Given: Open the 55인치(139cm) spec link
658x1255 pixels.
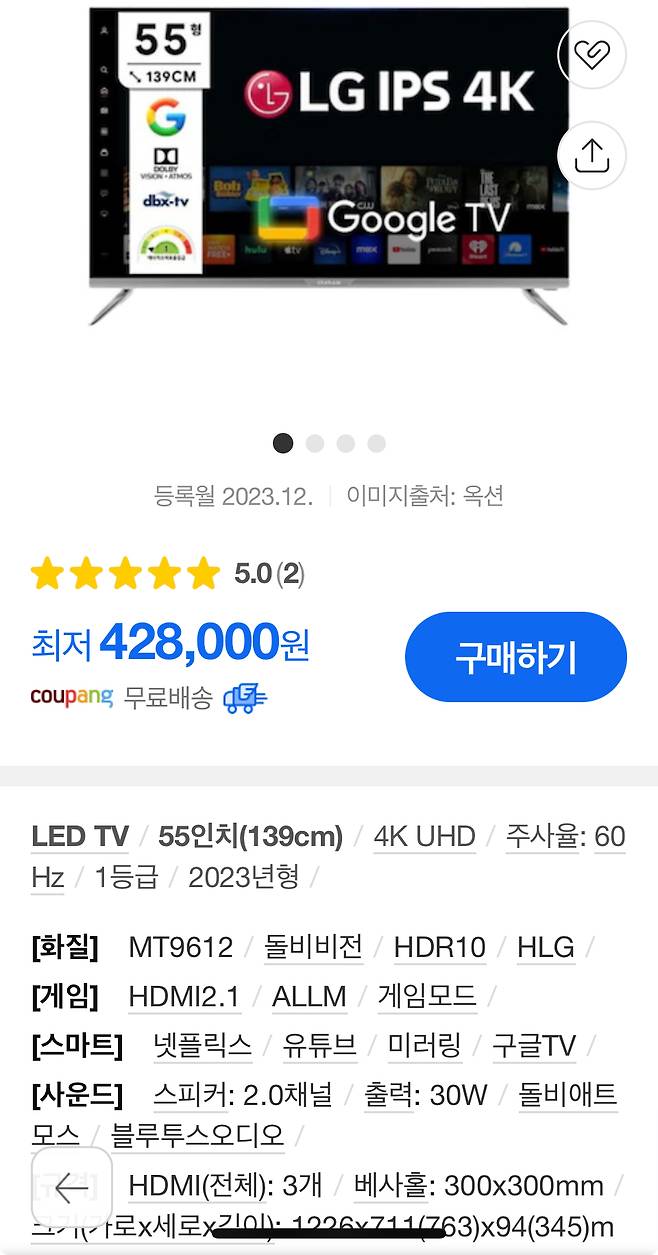Looking at the screenshot, I should [250, 836].
